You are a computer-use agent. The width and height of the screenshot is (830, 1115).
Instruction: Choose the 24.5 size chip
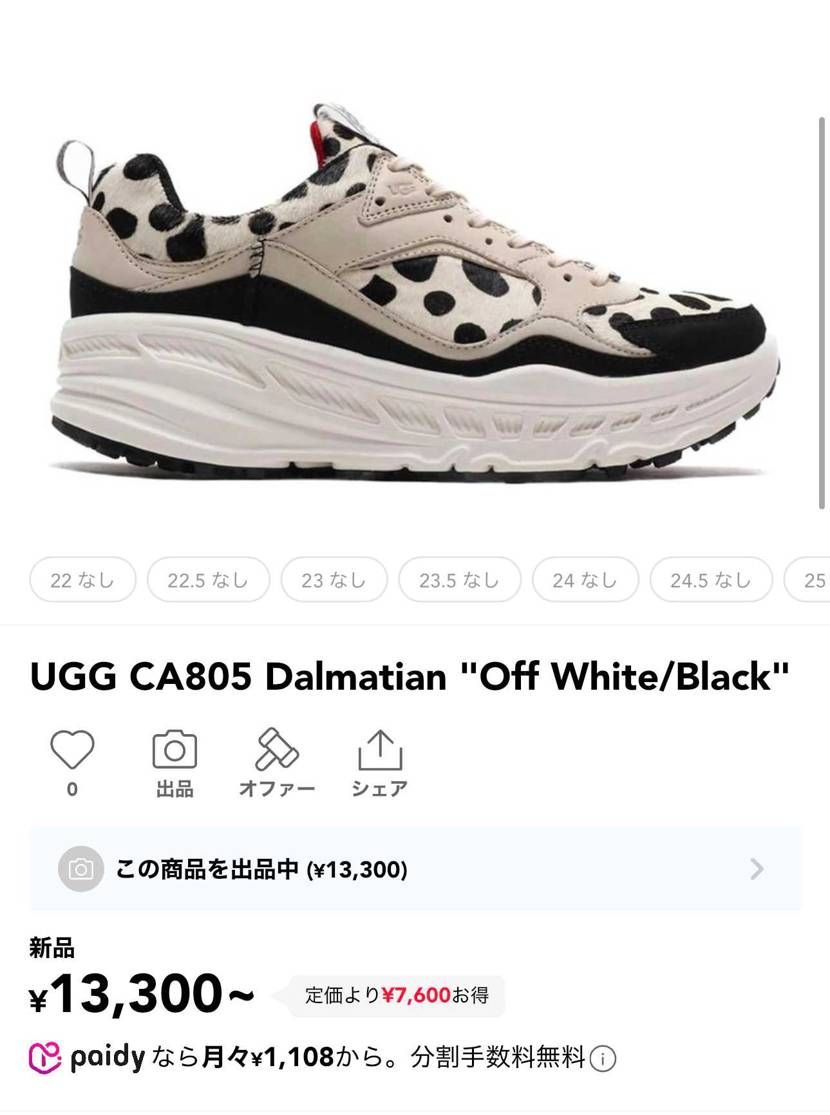pyautogui.click(x=710, y=580)
